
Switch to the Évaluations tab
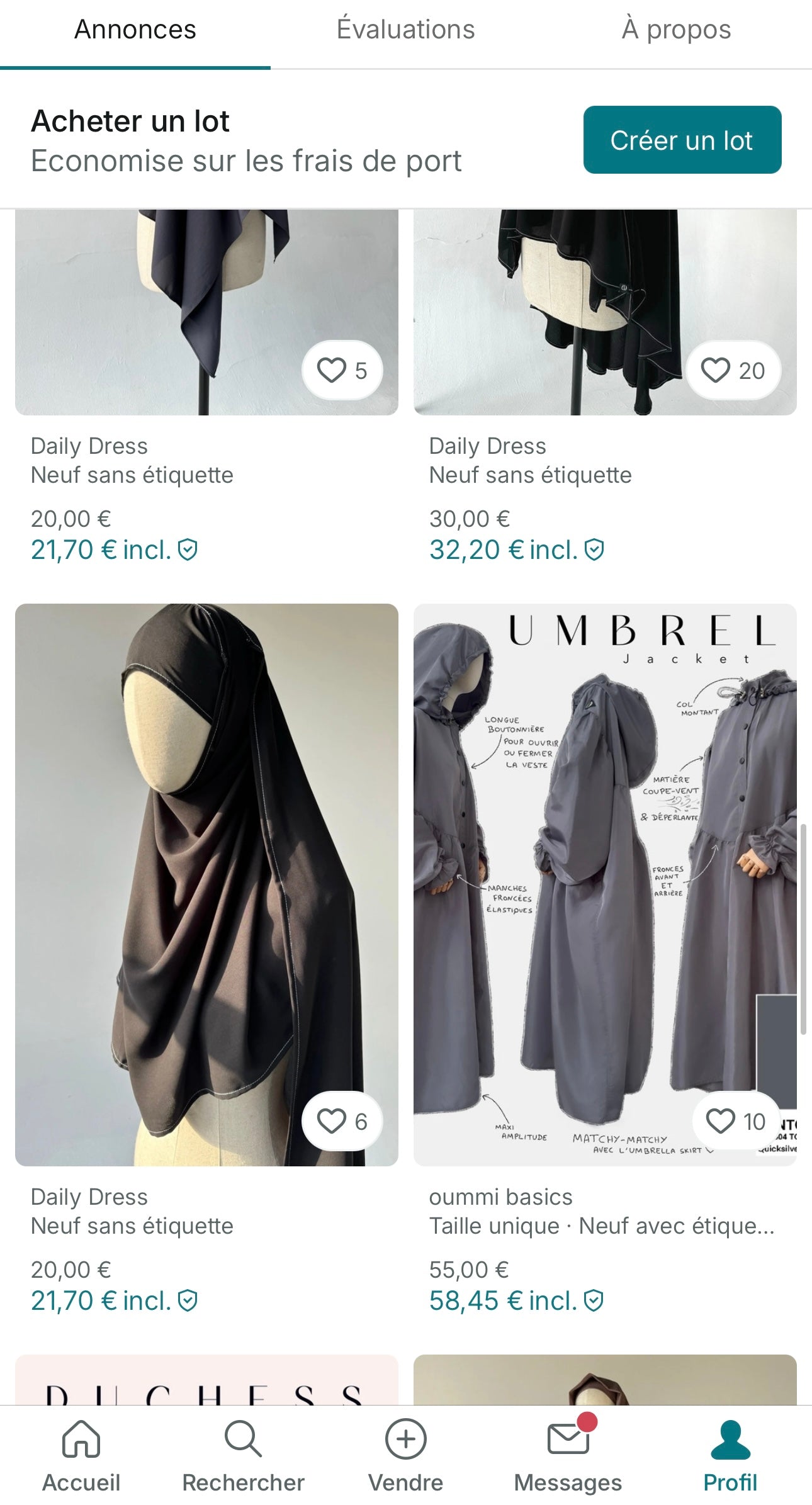pyautogui.click(x=405, y=30)
